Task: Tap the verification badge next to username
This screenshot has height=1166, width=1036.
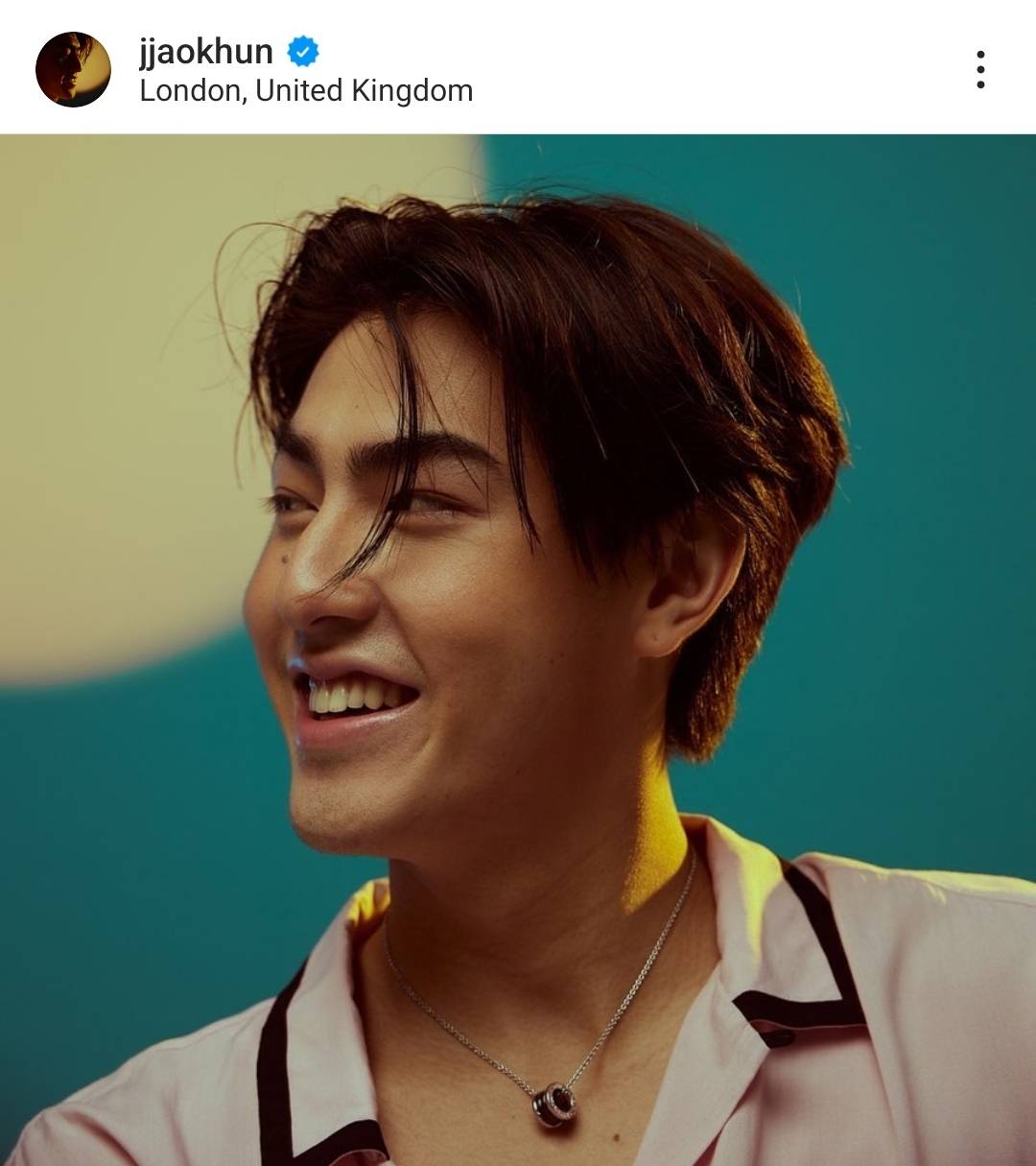Action: (x=302, y=53)
